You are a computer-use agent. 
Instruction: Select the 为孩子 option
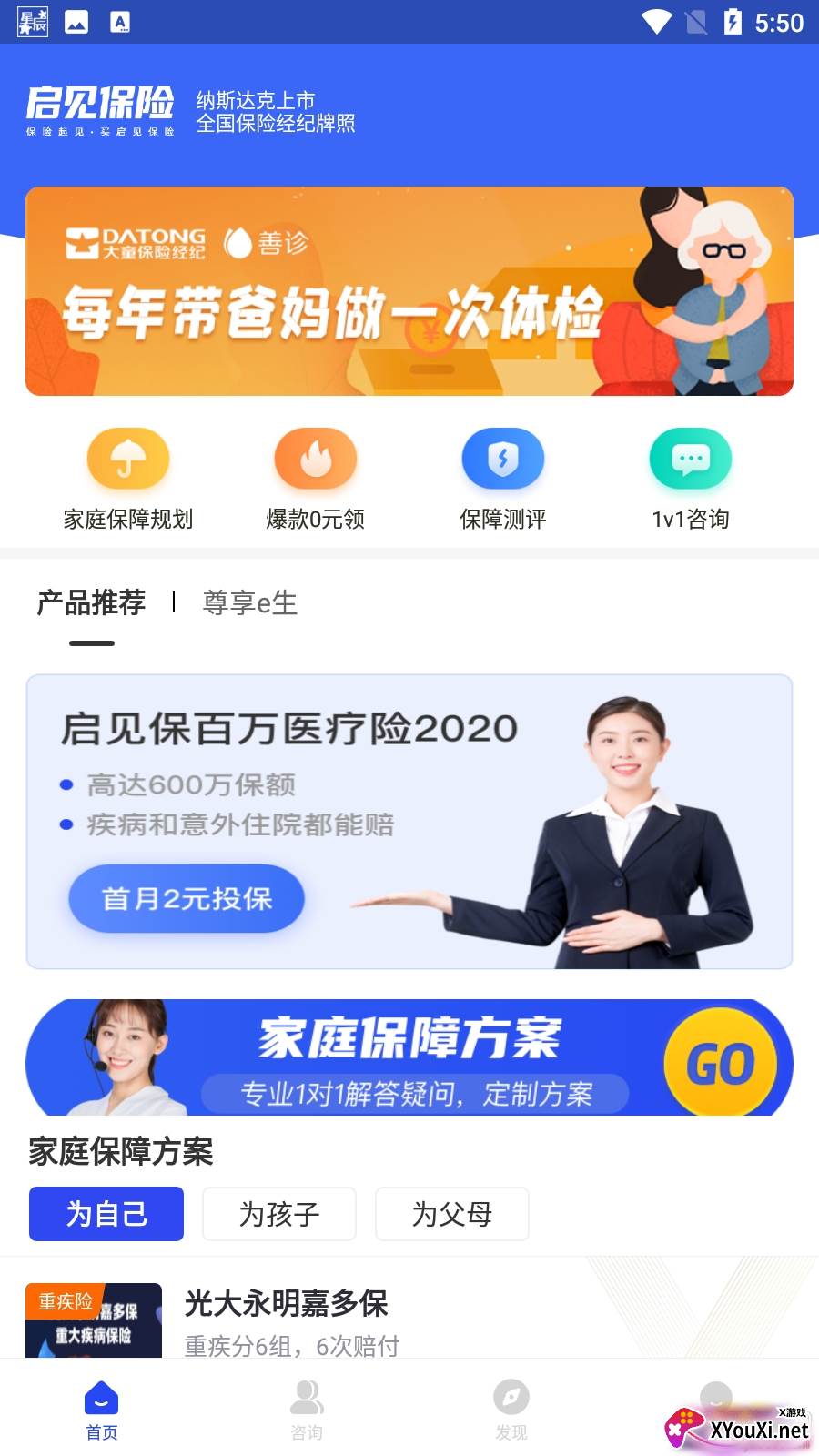[x=279, y=1214]
